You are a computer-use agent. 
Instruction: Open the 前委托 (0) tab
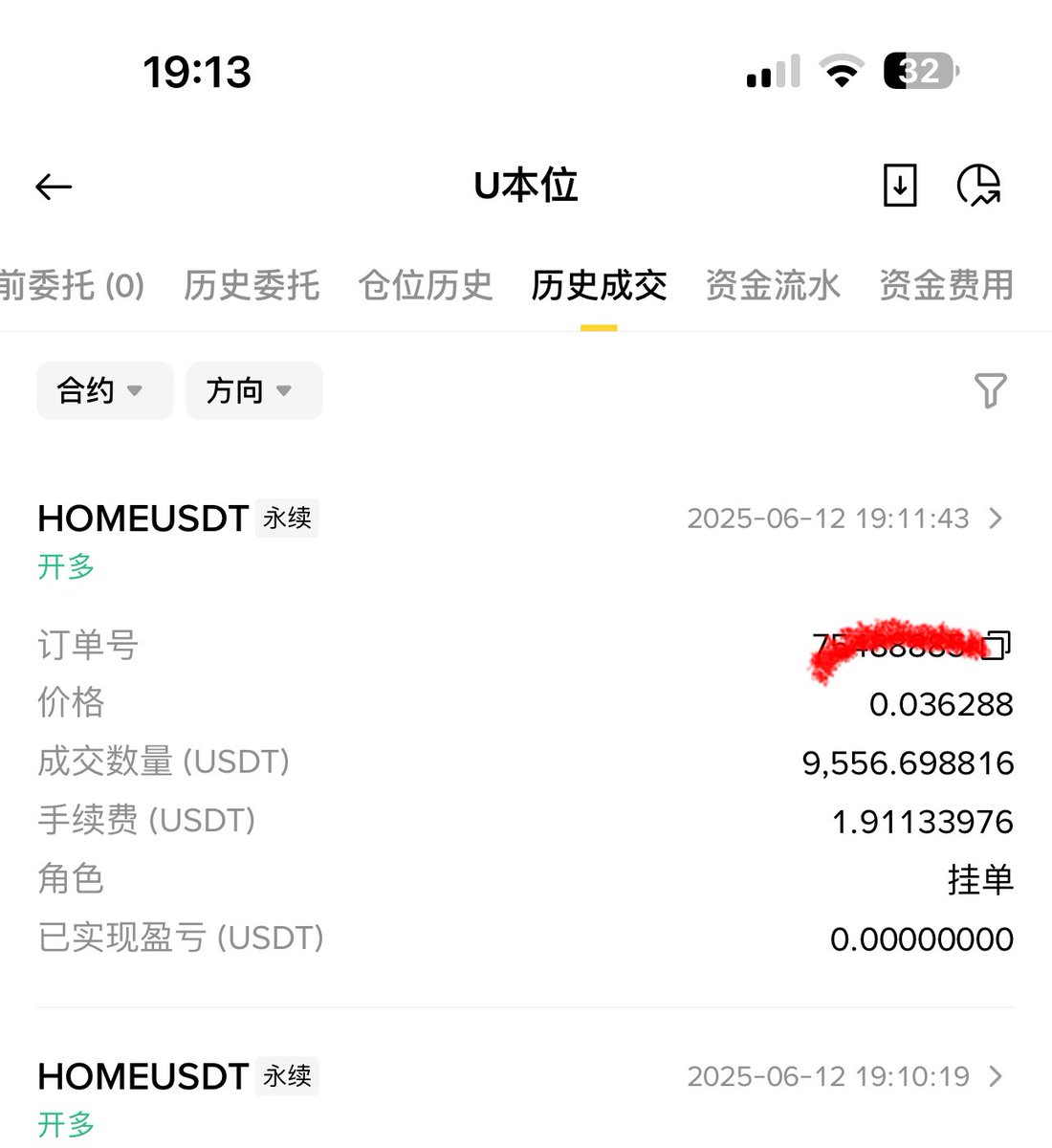tap(72, 285)
